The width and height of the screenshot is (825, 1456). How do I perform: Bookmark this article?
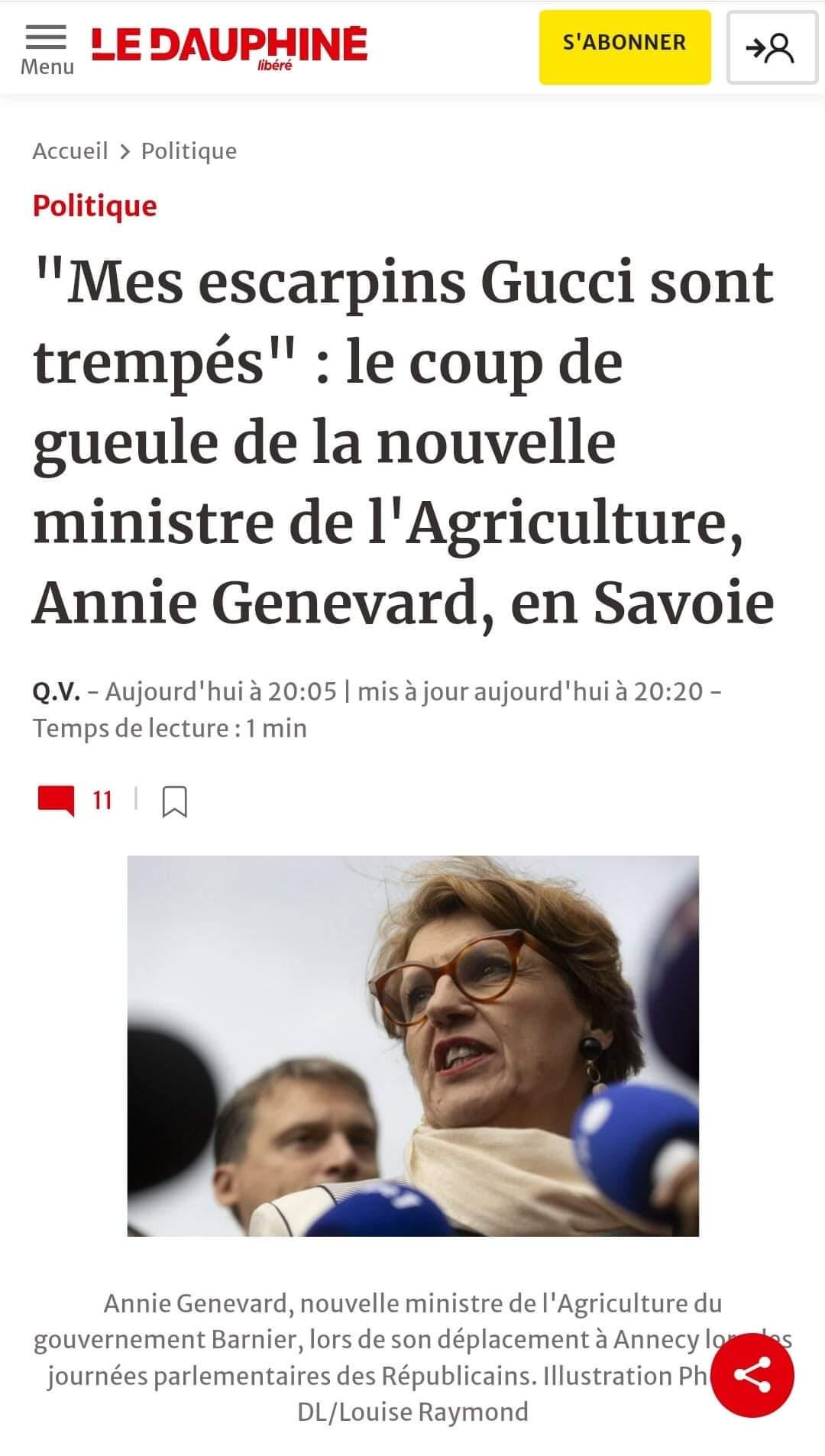(x=175, y=801)
